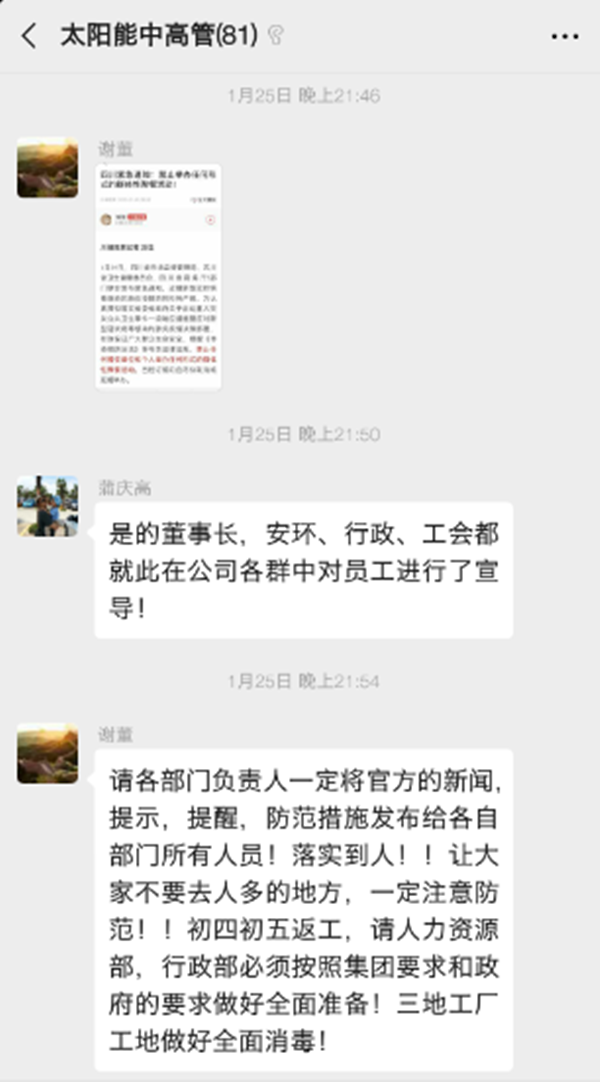Tap 谢董's avatar beside the shared article
Screen dimensions: 600x1082
coord(47,167)
